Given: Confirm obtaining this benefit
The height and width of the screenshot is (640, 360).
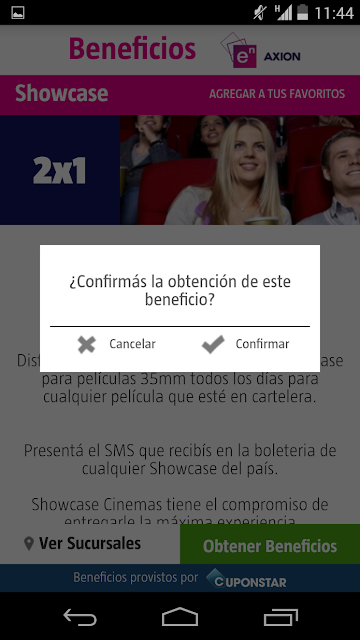Looking at the screenshot, I should (245, 344).
